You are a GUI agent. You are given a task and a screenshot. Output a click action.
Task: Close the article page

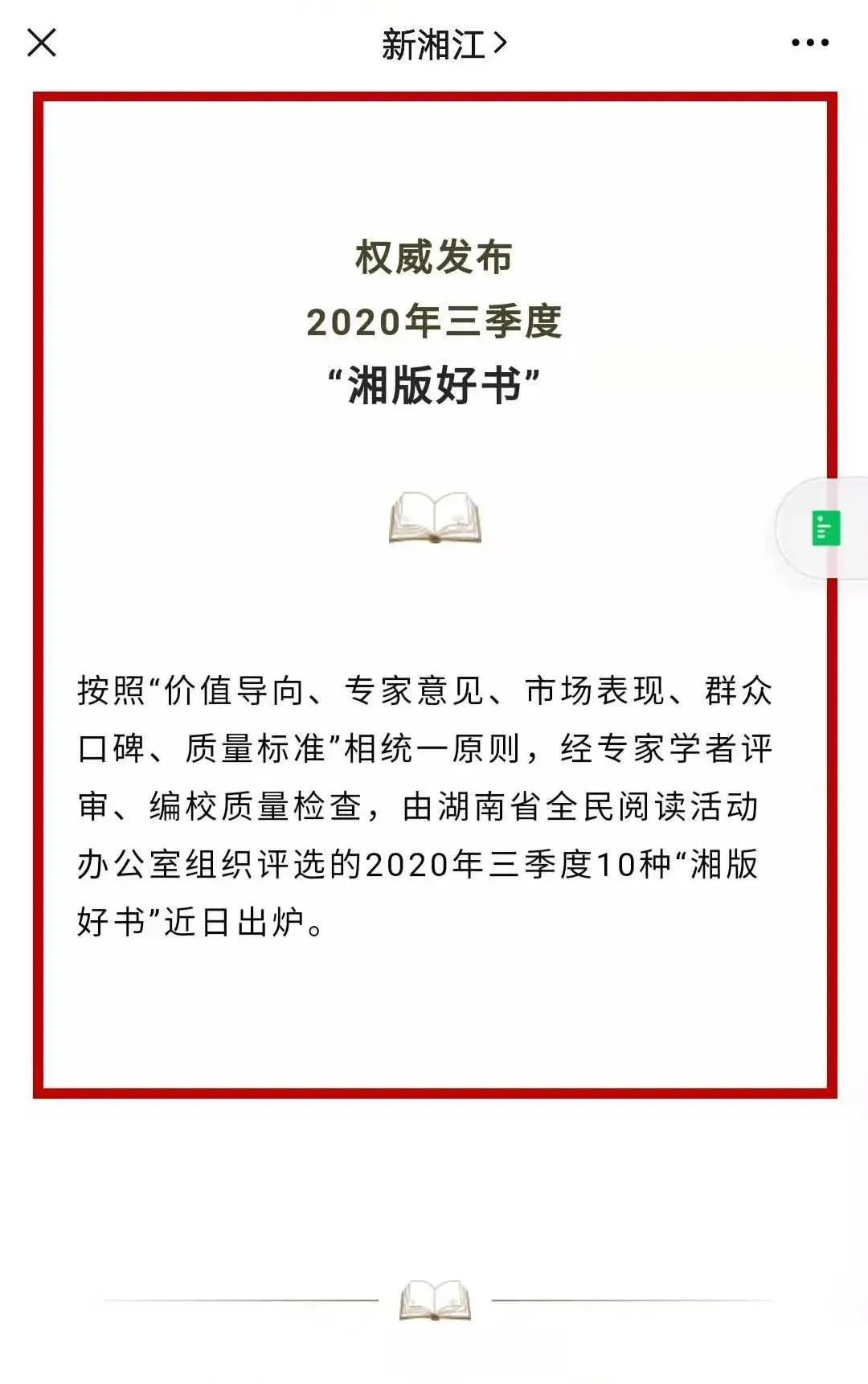tap(42, 43)
